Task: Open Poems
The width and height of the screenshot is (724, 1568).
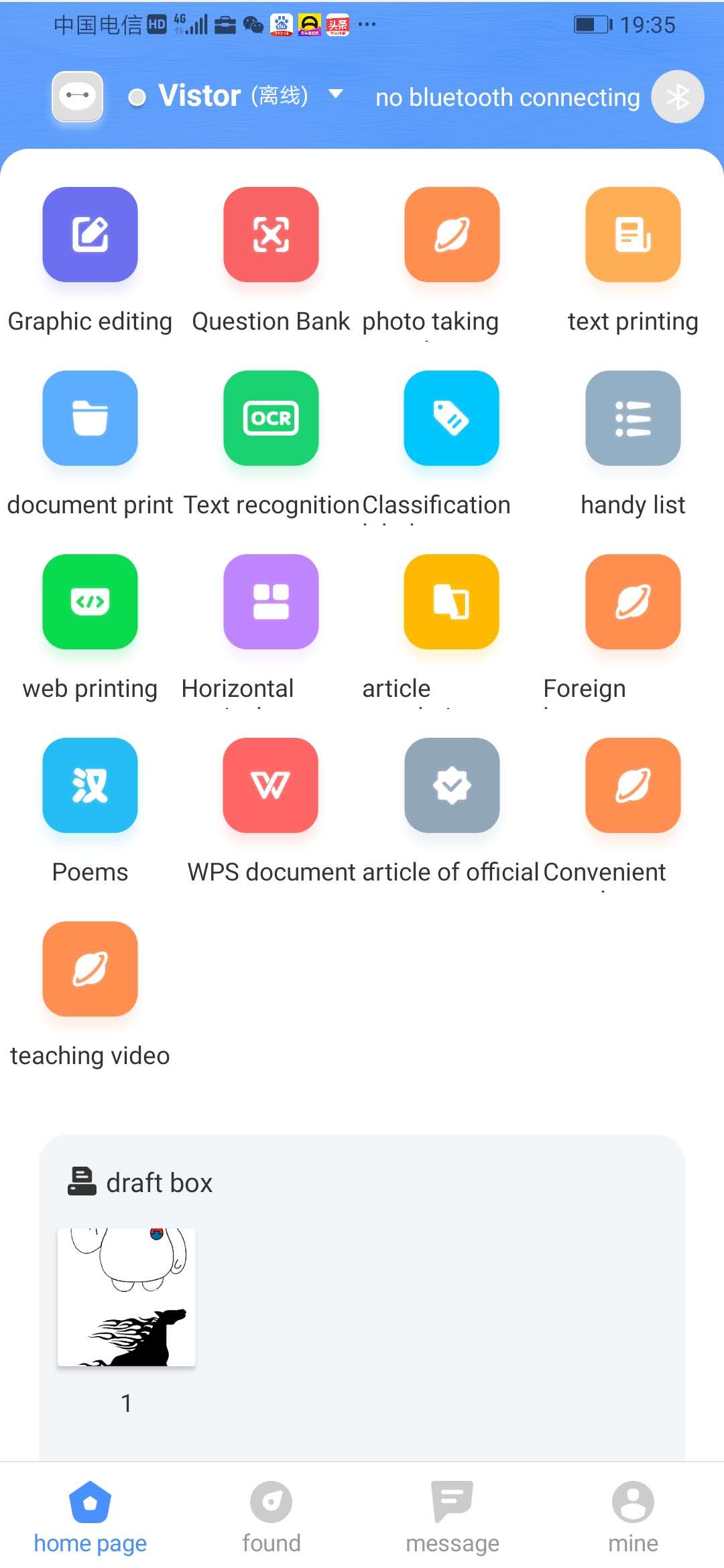Action: [90, 786]
